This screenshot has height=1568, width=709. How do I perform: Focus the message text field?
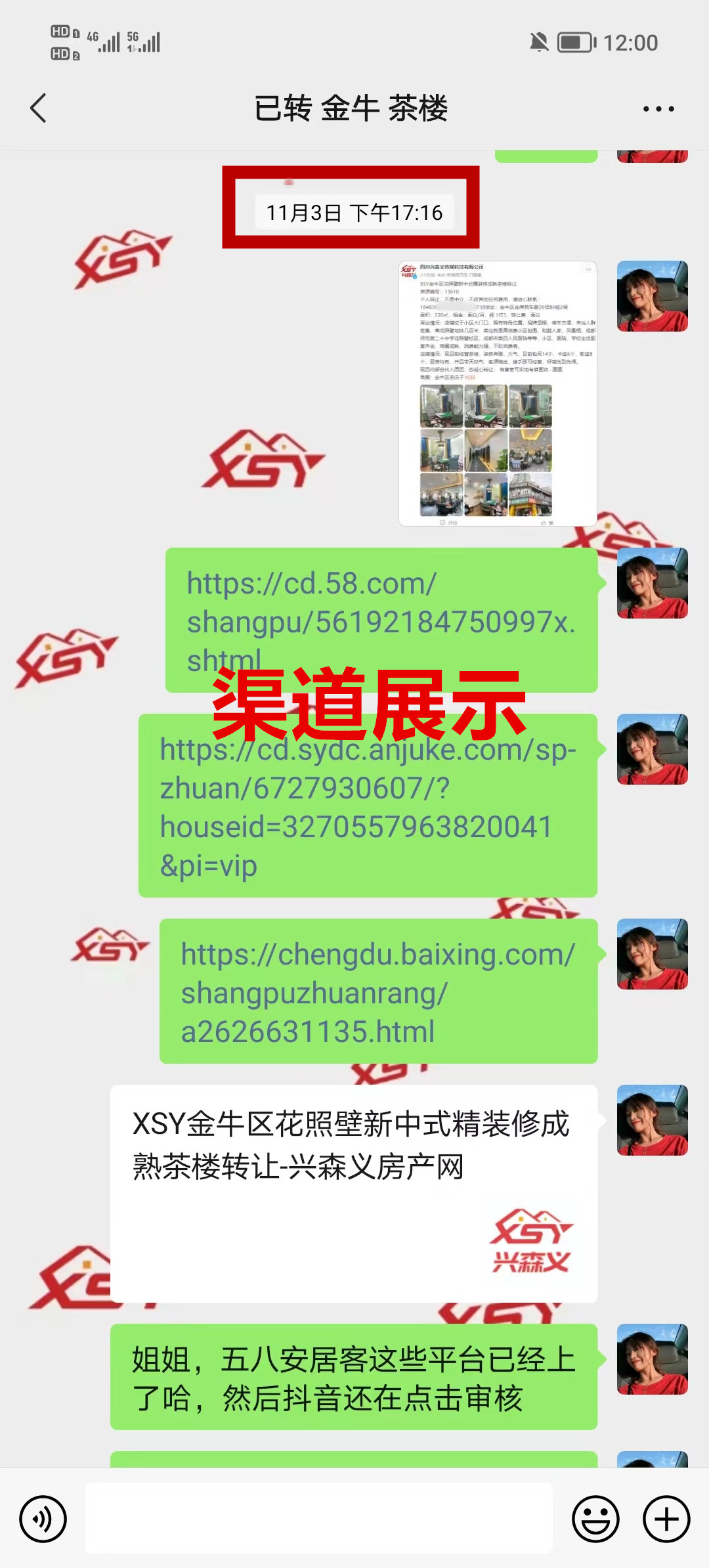[x=319, y=1518]
